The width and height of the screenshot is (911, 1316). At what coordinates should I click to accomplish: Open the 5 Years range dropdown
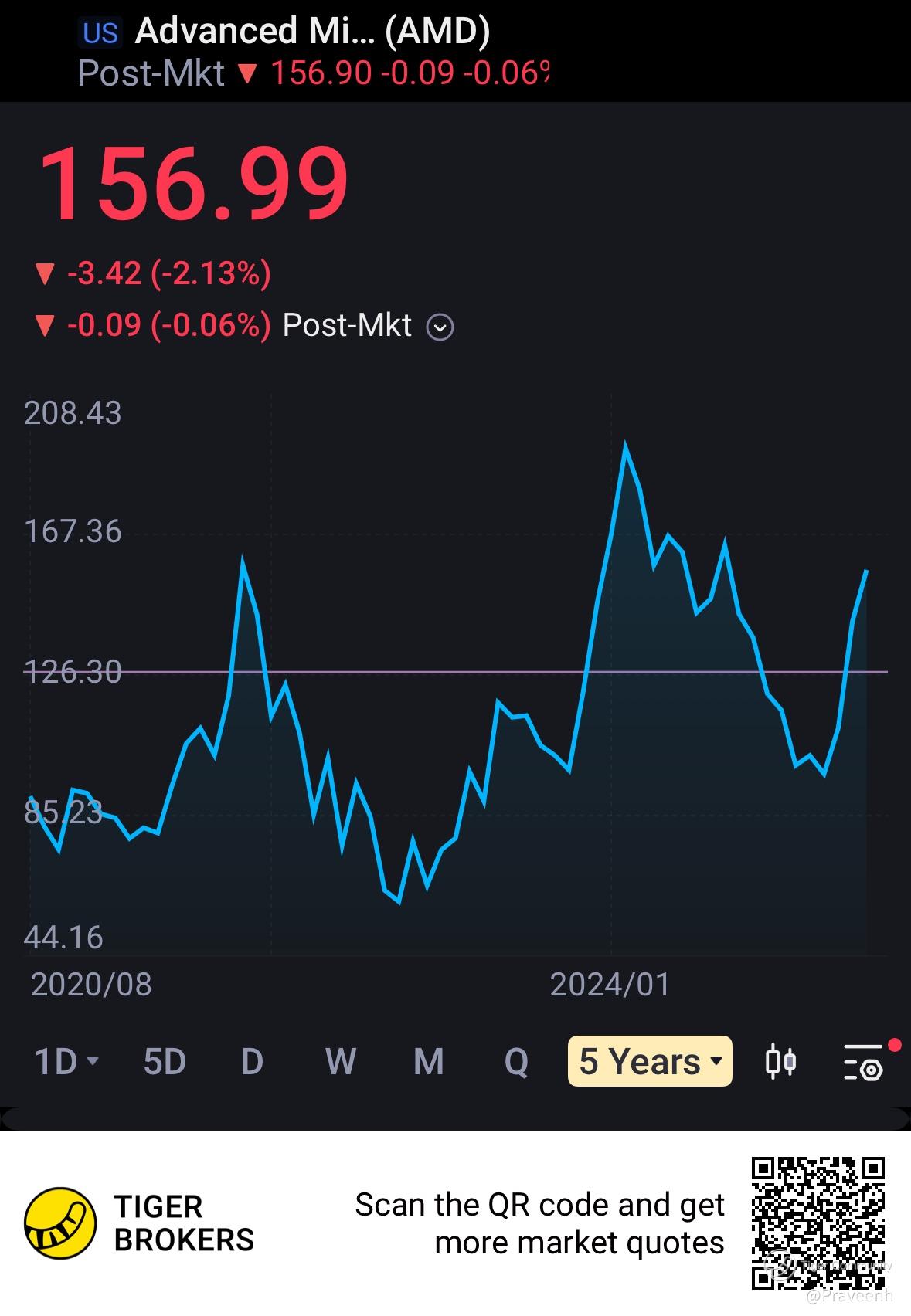point(650,1062)
